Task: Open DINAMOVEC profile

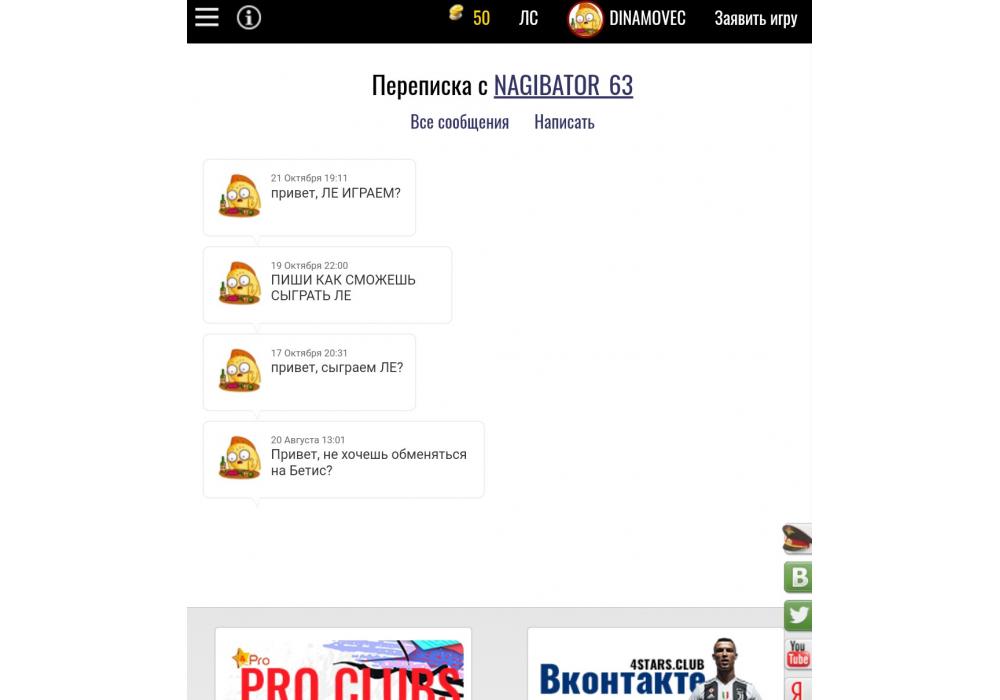Action: coord(628,18)
